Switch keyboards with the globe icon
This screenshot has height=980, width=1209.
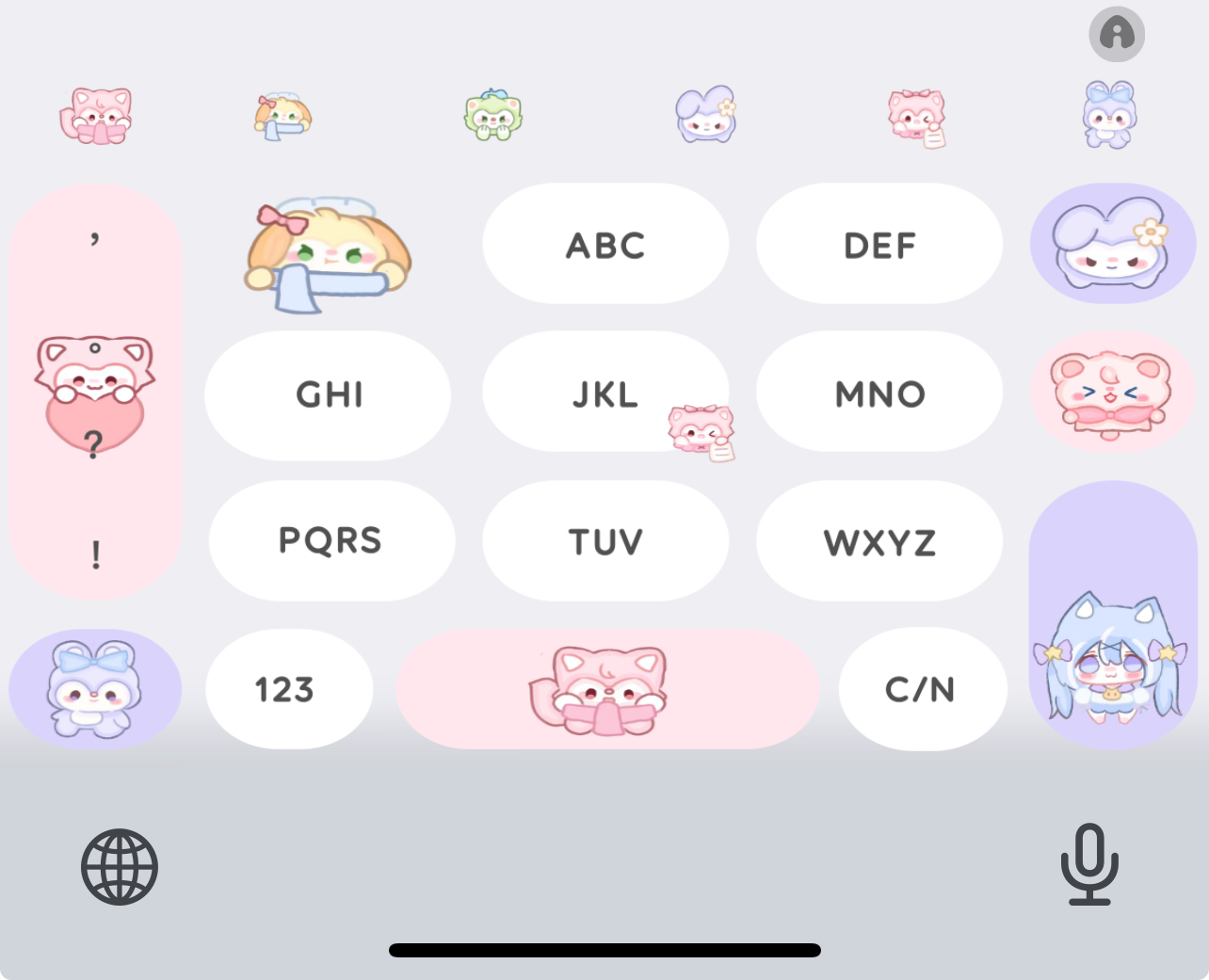pos(120,867)
